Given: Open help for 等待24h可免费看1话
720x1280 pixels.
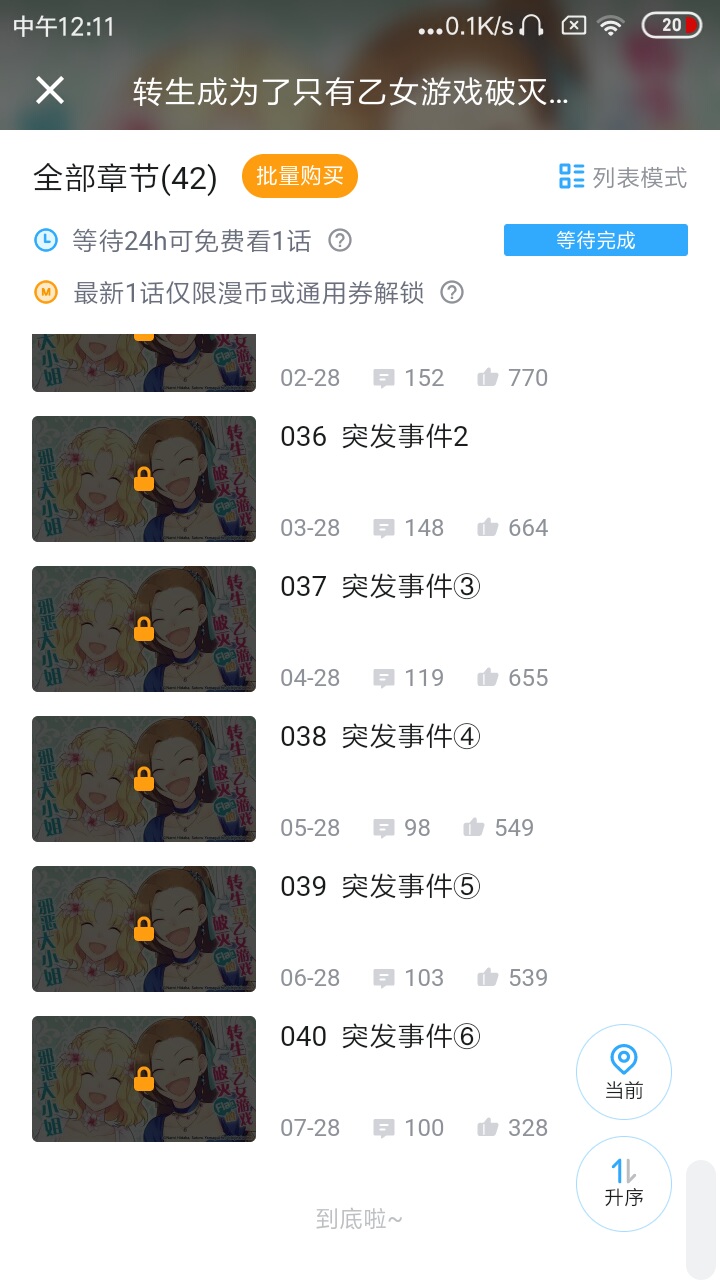Looking at the screenshot, I should (340, 241).
